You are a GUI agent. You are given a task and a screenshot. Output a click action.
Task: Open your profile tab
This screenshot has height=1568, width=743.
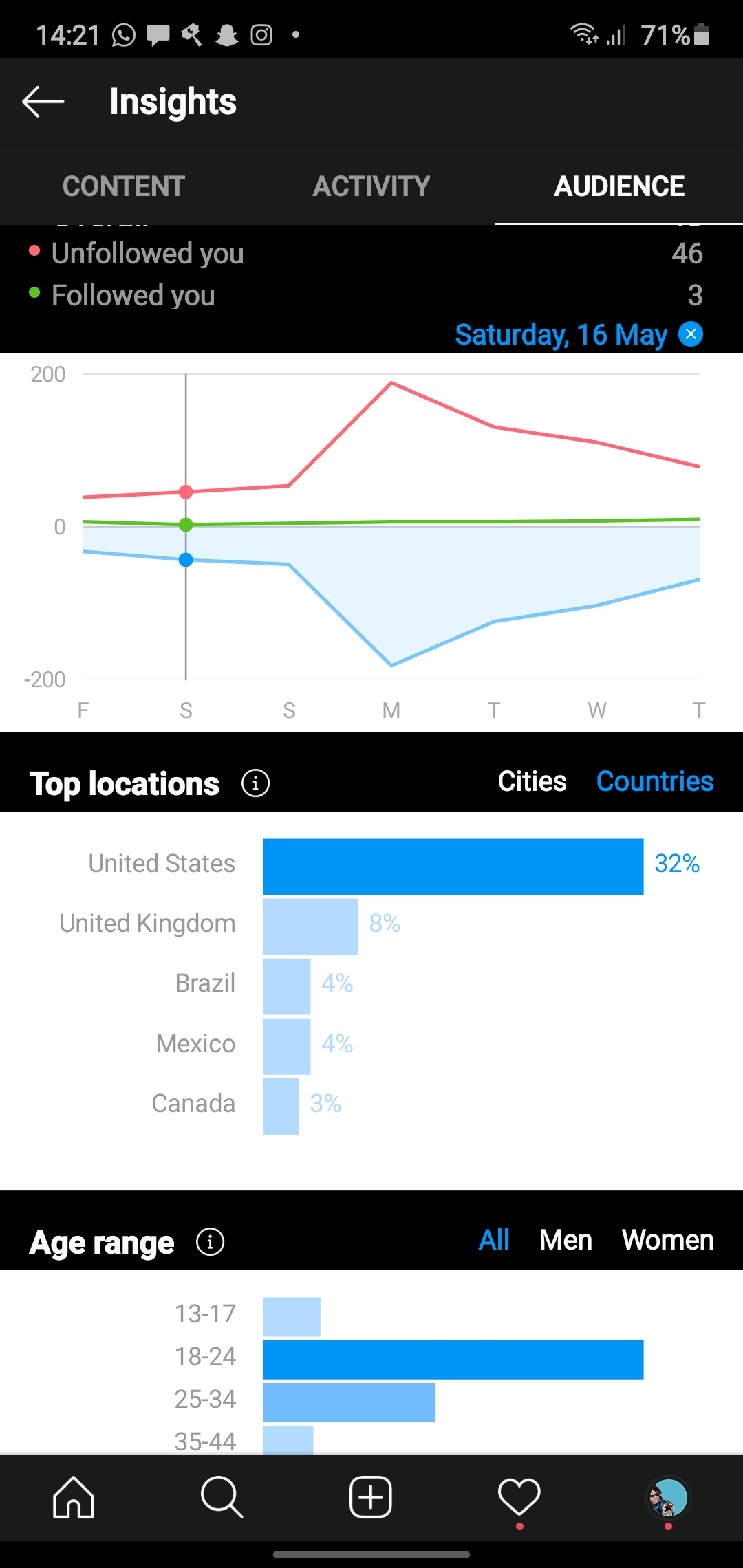tap(668, 1497)
